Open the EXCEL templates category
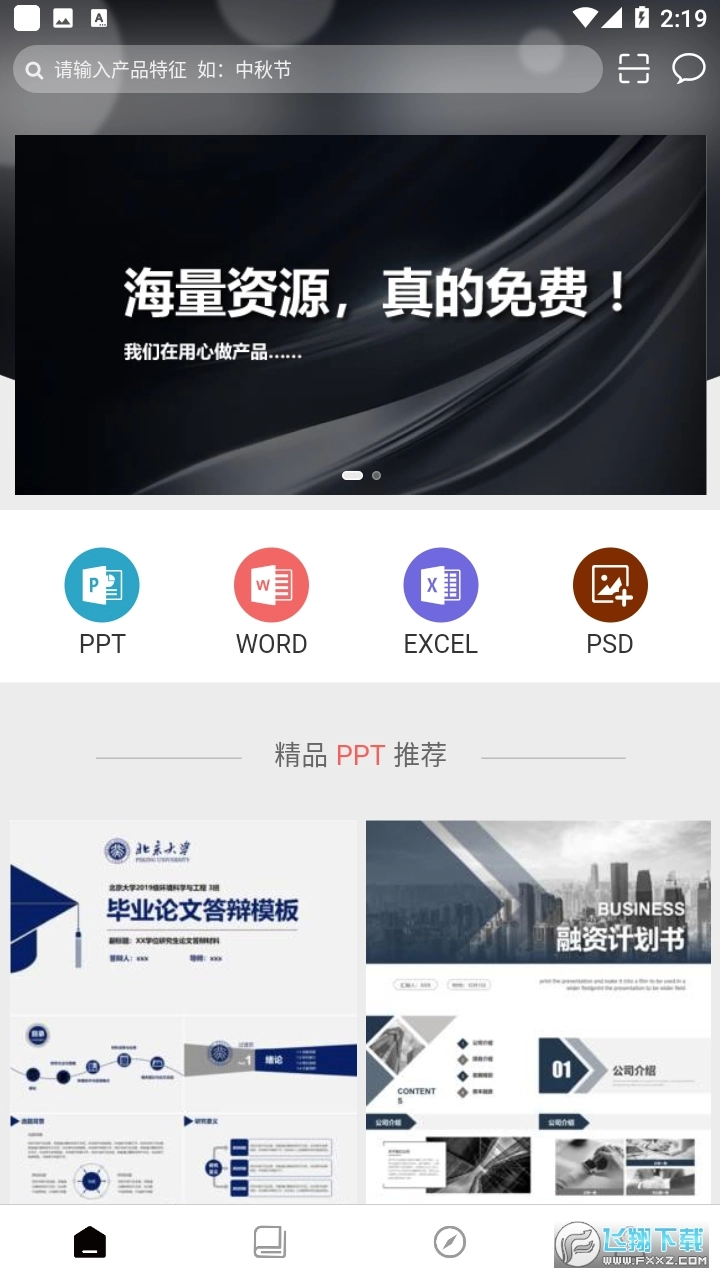This screenshot has height=1280, width=720. (440, 584)
